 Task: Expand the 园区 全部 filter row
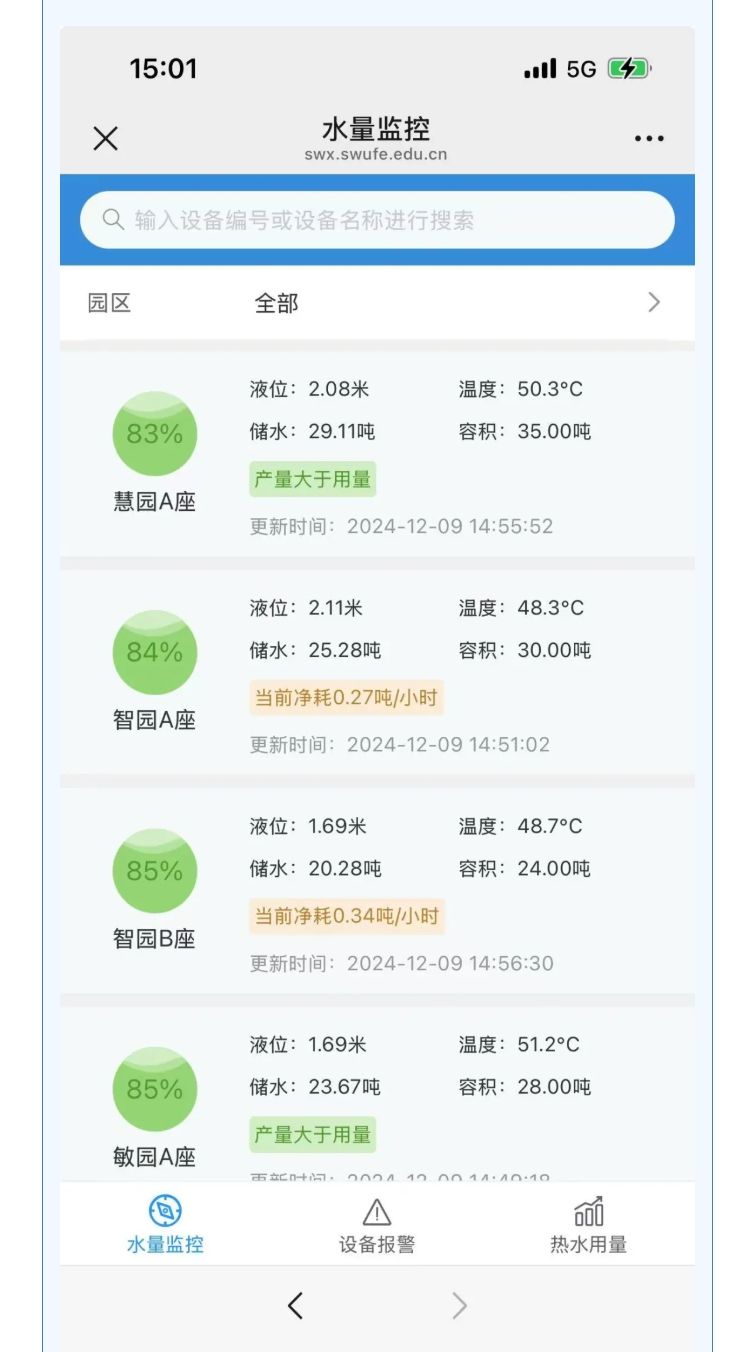click(x=377, y=302)
